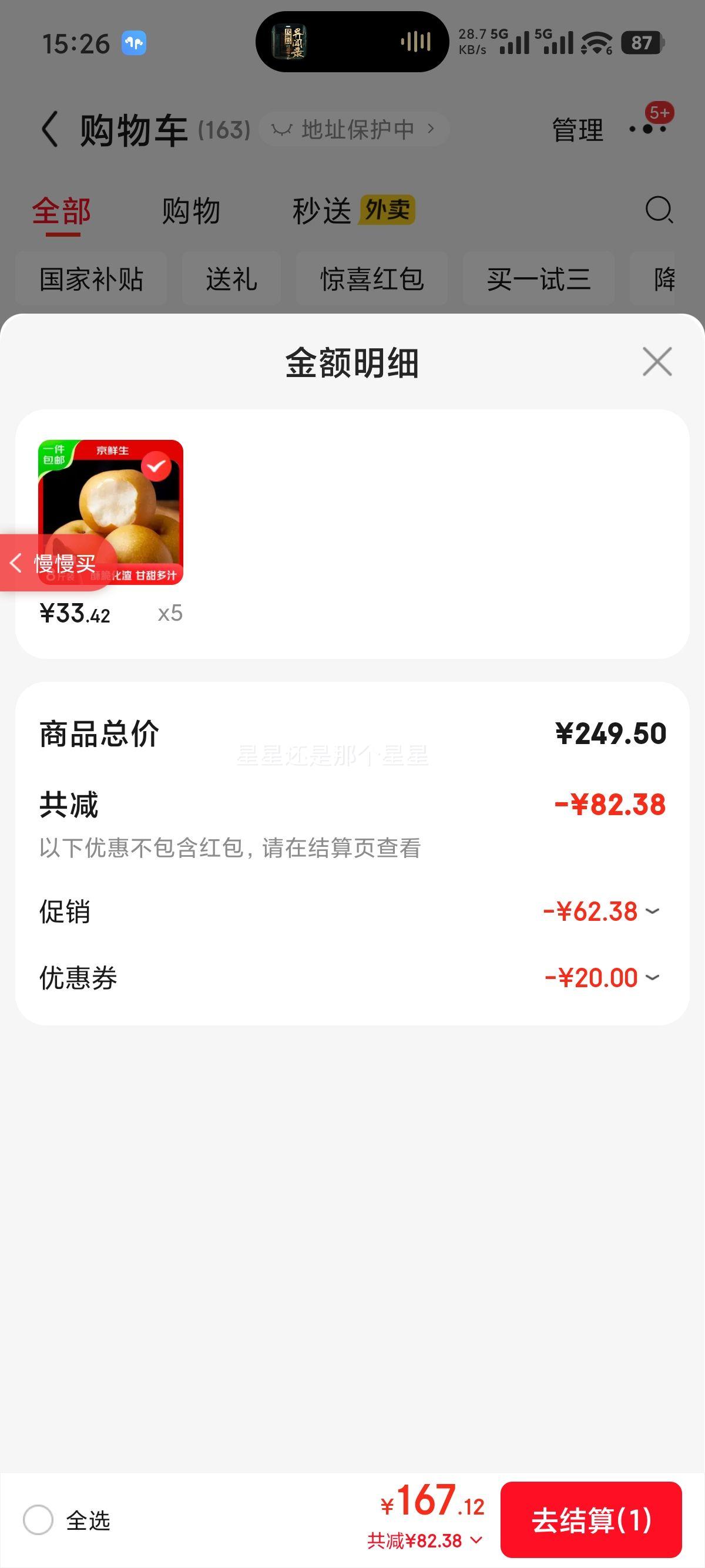
Task: Switch to the 购物 tab
Action: point(190,210)
